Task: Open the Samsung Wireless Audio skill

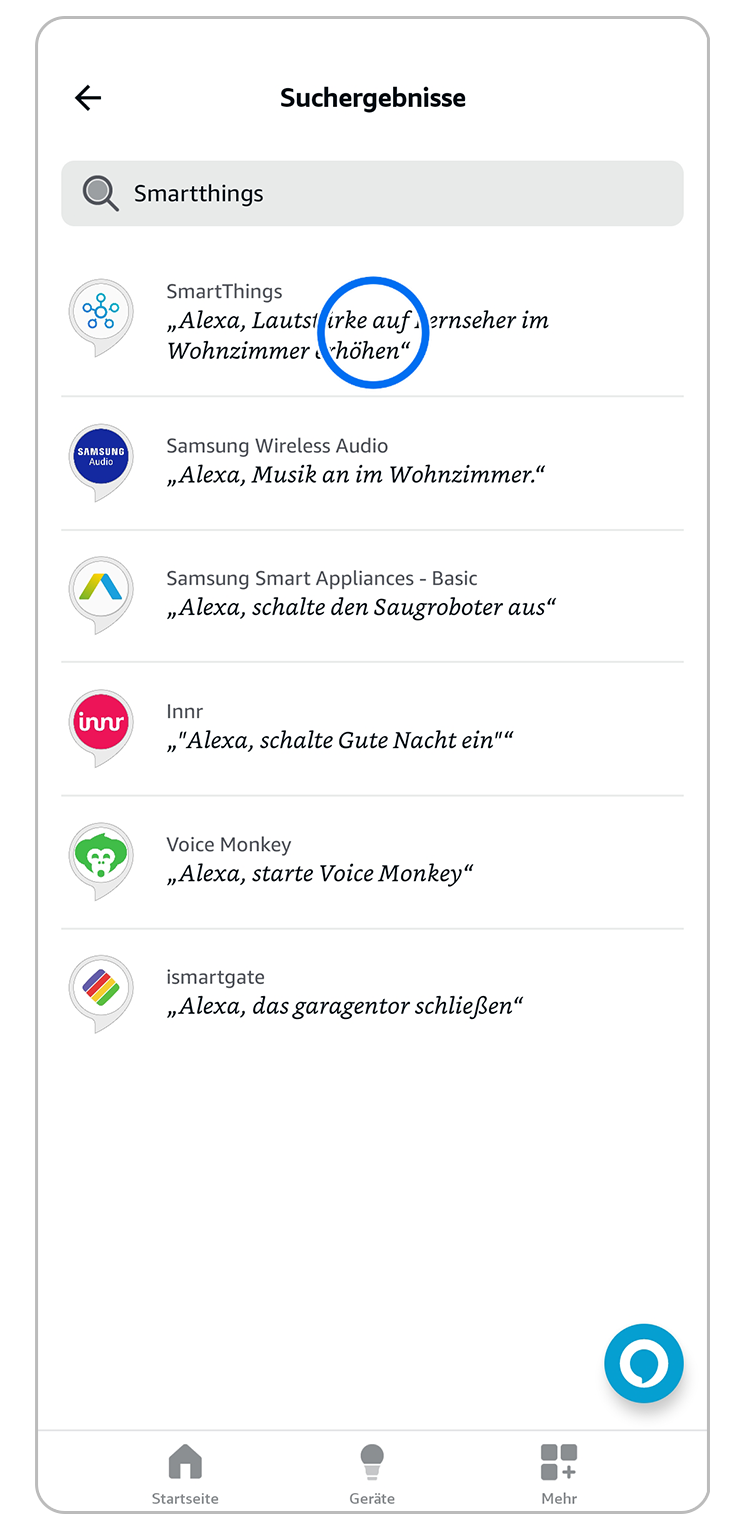Action: click(372, 462)
